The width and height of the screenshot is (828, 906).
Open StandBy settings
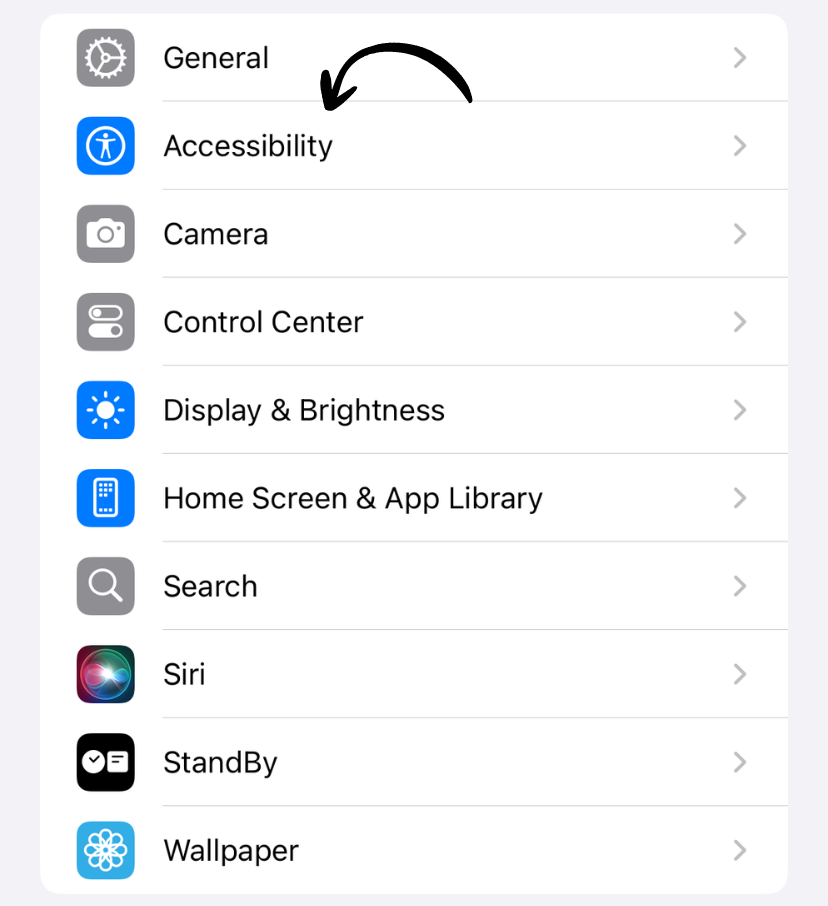(400, 762)
